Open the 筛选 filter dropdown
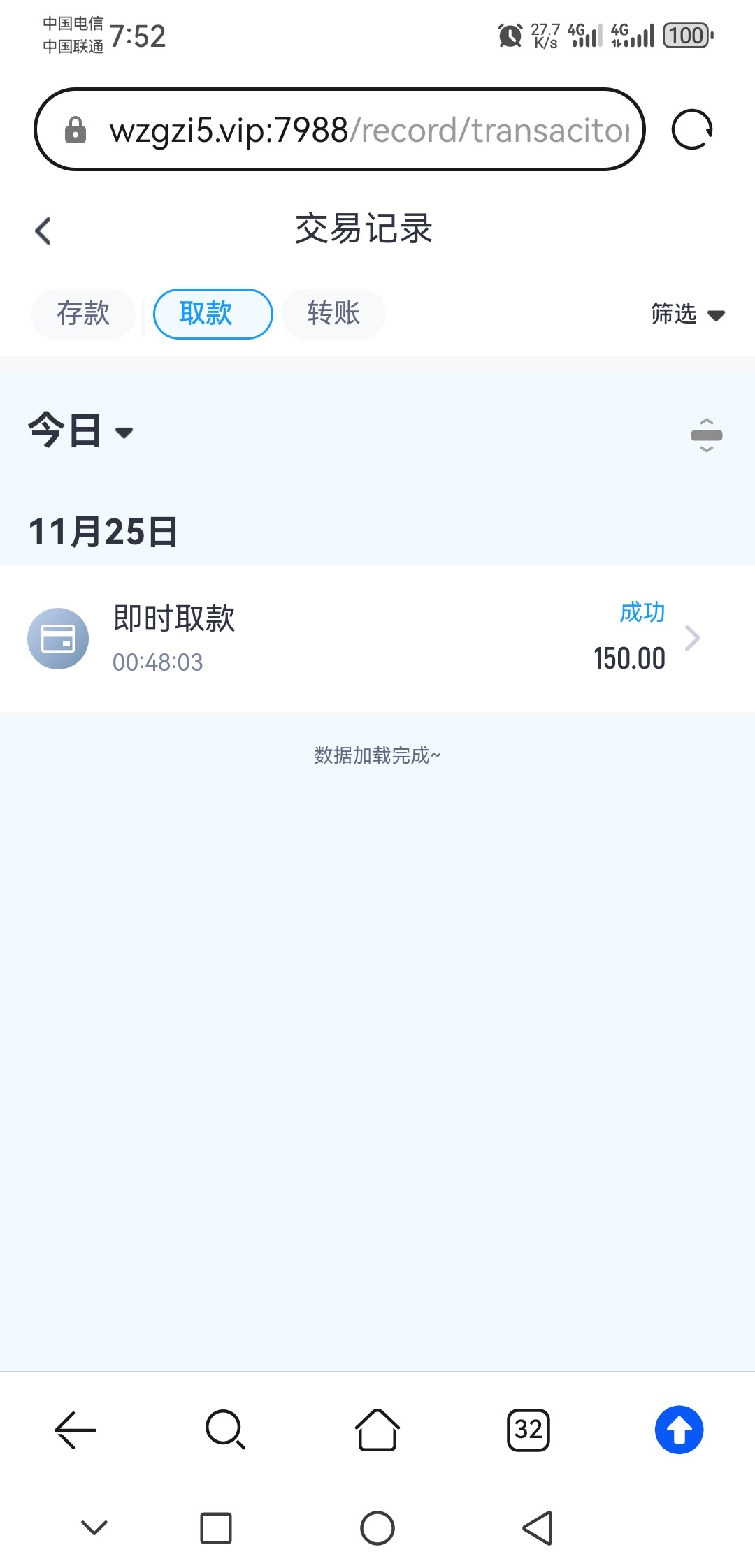755x1568 pixels. (687, 314)
